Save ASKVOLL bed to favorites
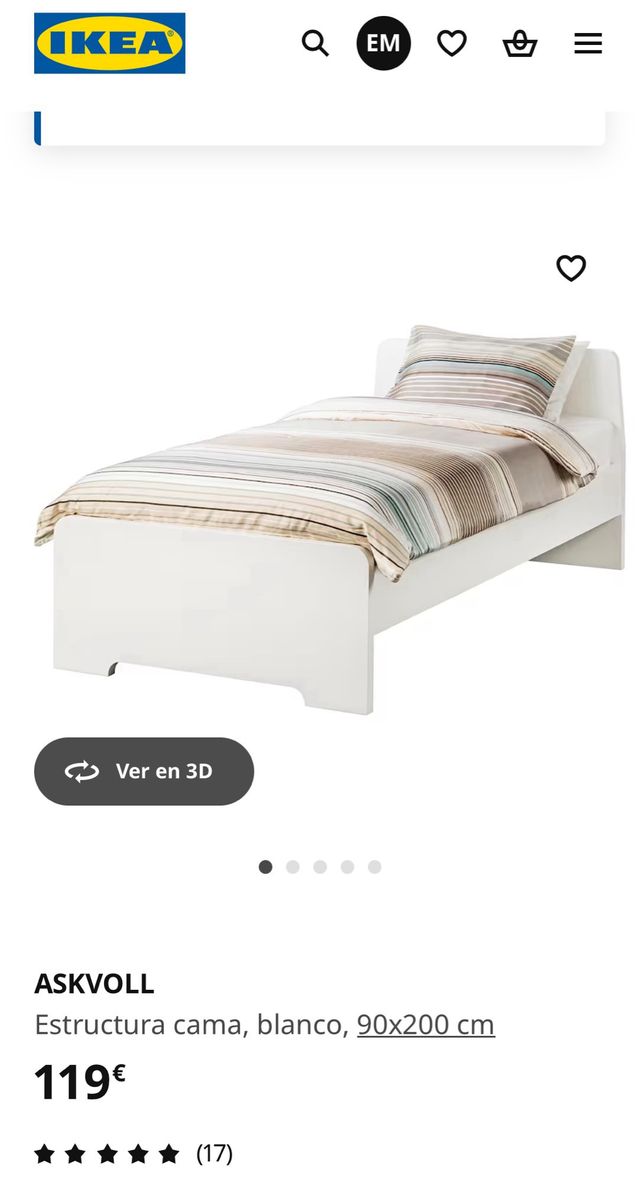The width and height of the screenshot is (640, 1182). (x=571, y=268)
